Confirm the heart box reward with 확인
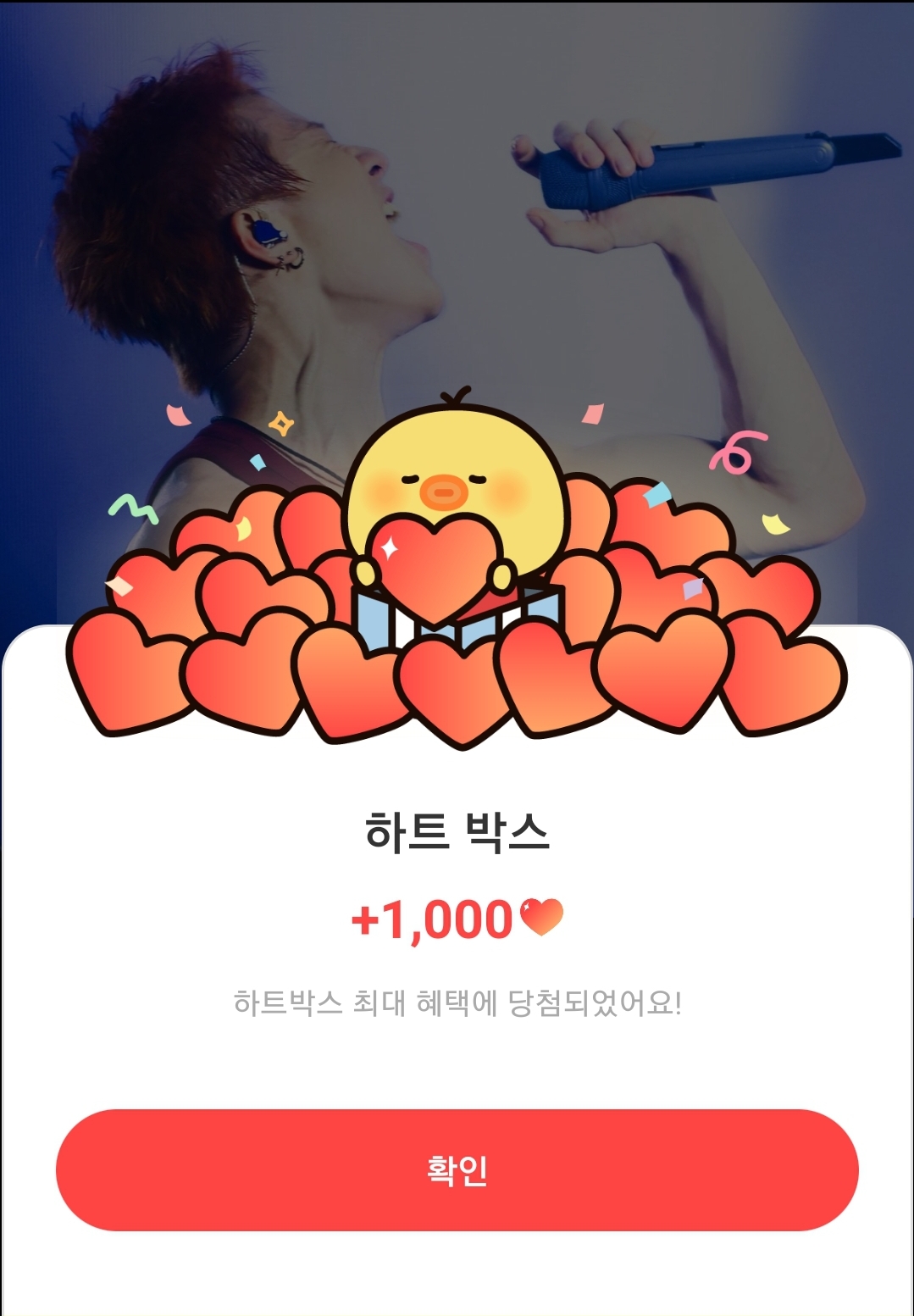This screenshot has height=1316, width=914. pos(457,1169)
